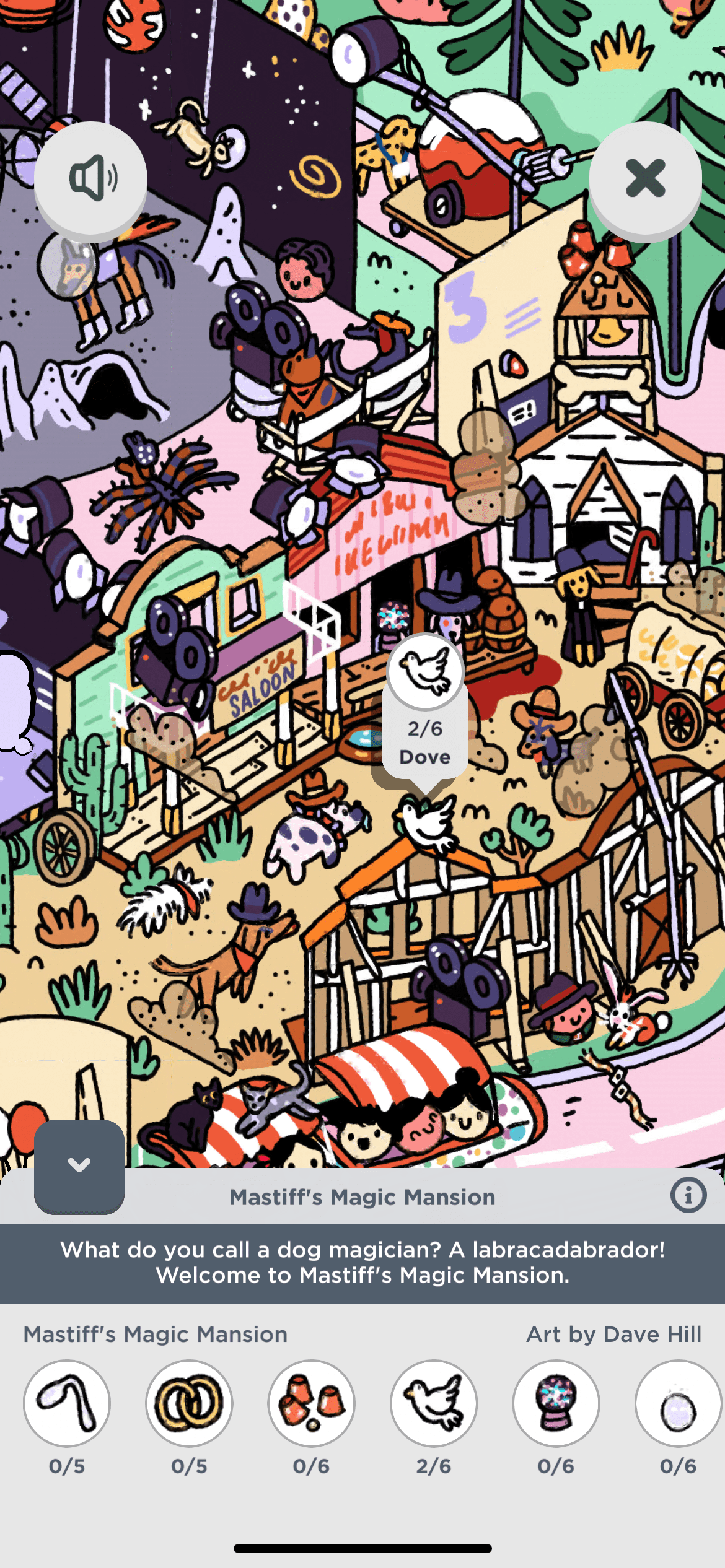Select the white ball item tracker
This screenshot has width=725, height=1568.
pos(678,1403)
